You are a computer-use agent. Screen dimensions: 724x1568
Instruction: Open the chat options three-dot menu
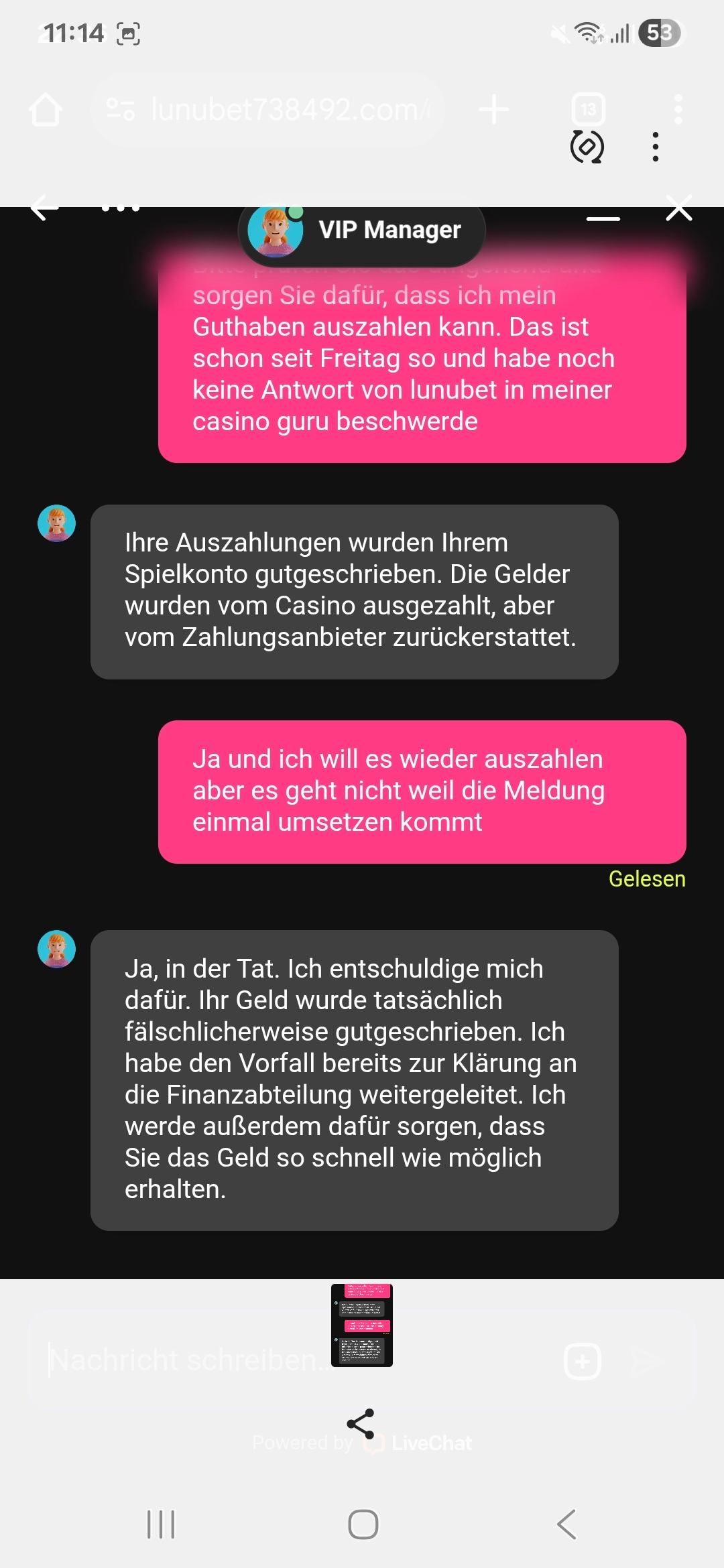pos(121,208)
